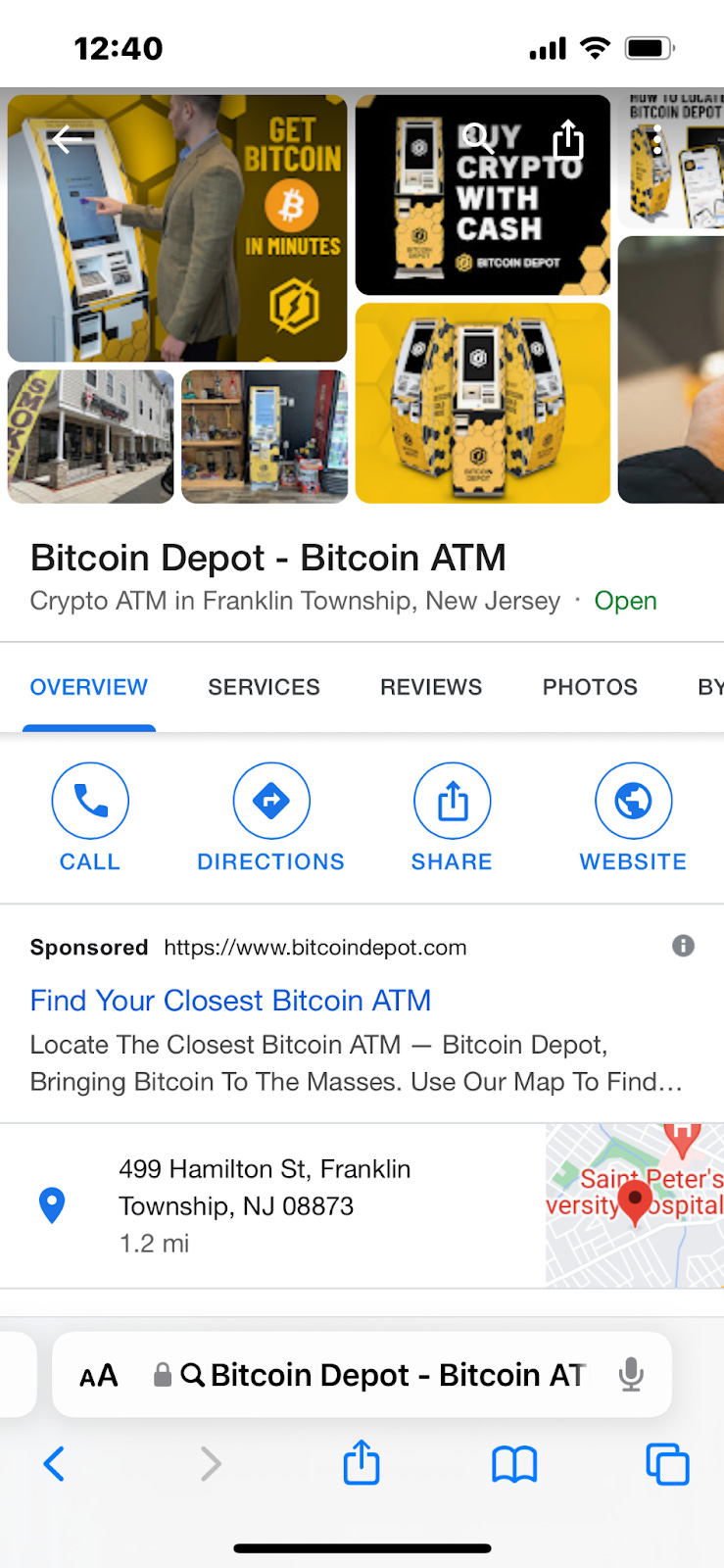Open the three yellow ATMs photo
This screenshot has height=1568, width=724.
(x=482, y=403)
